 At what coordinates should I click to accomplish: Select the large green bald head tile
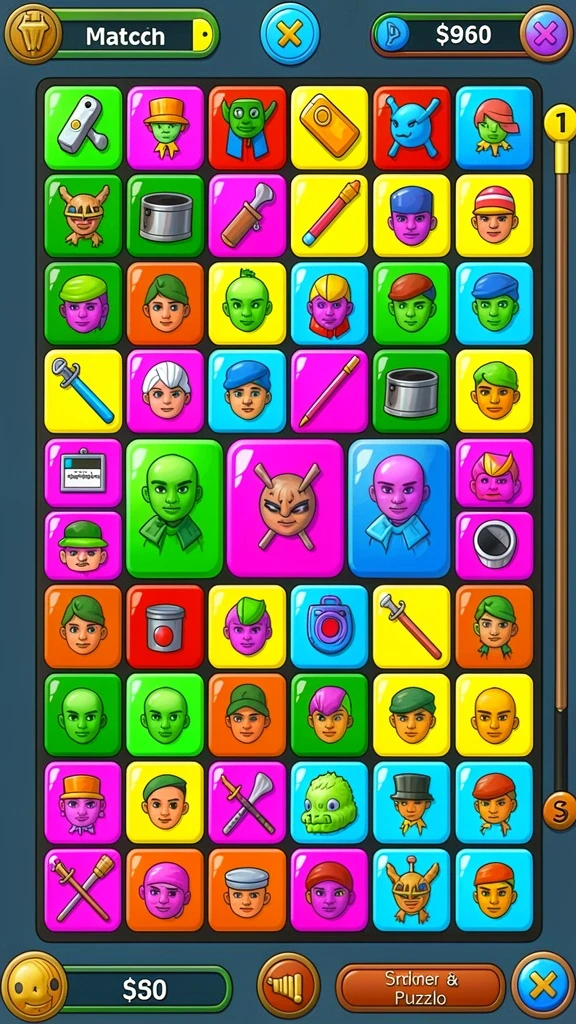coord(174,509)
